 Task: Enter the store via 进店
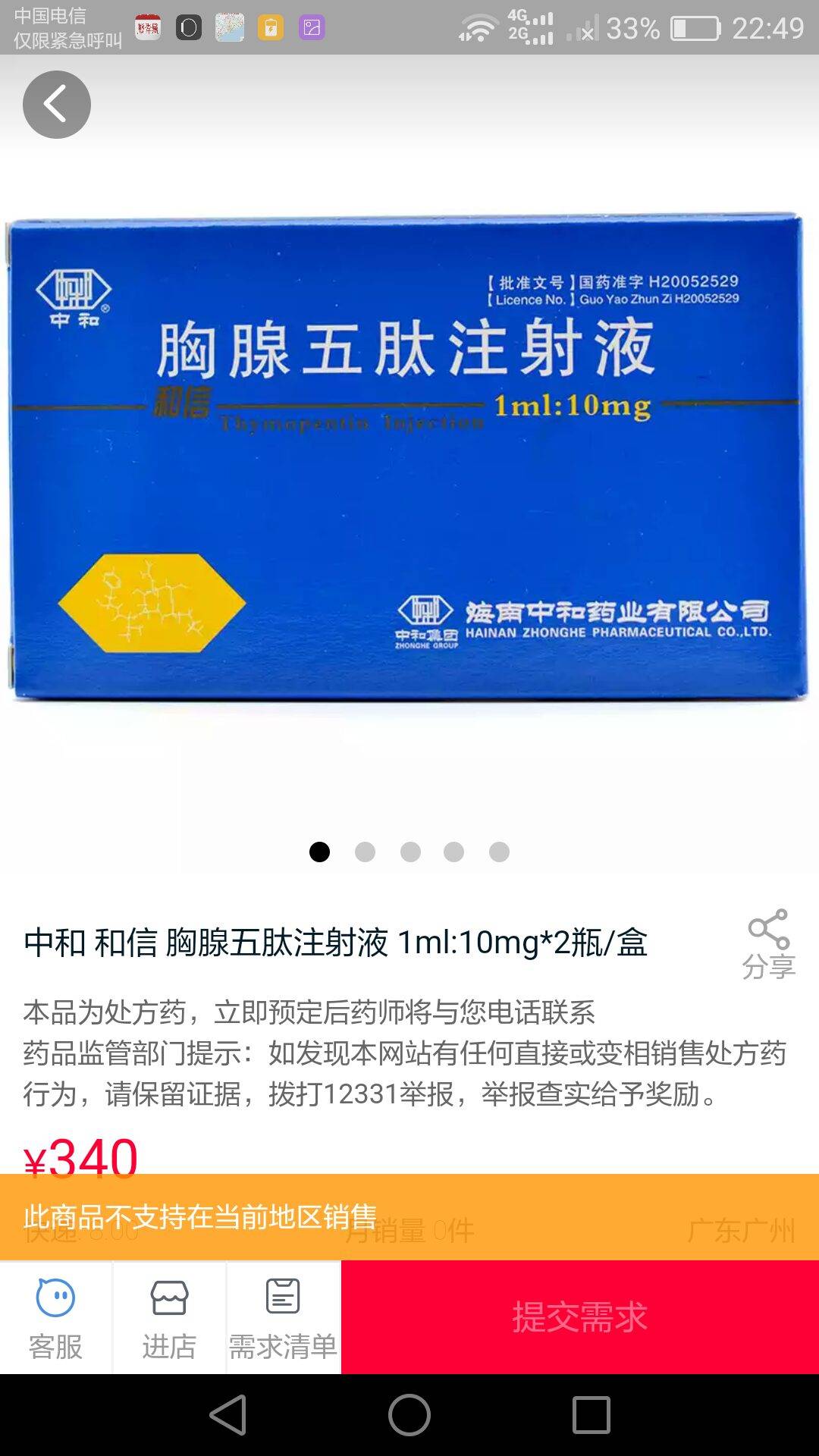tap(169, 1318)
